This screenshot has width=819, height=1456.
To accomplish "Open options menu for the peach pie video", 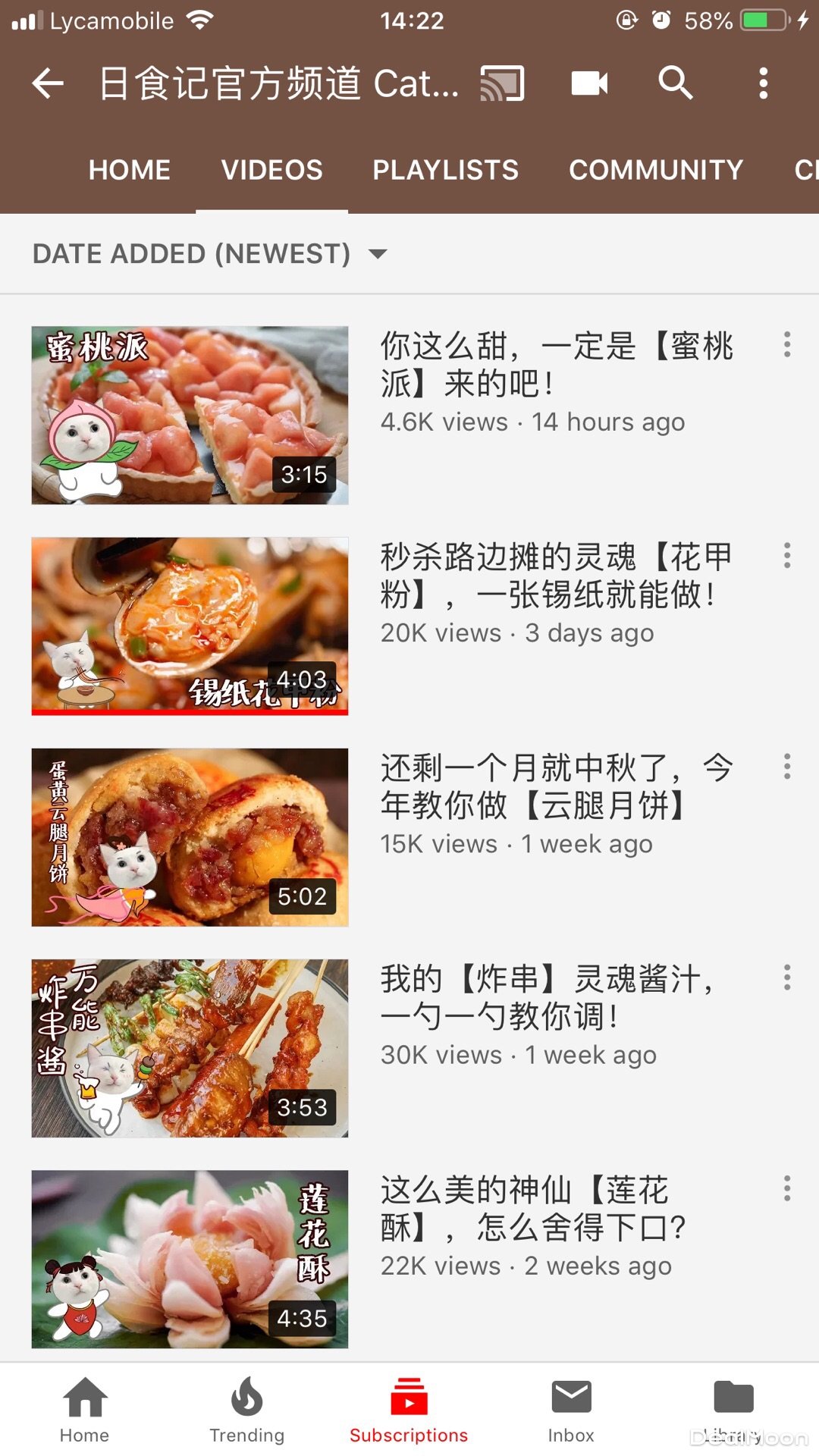I will tap(786, 347).
